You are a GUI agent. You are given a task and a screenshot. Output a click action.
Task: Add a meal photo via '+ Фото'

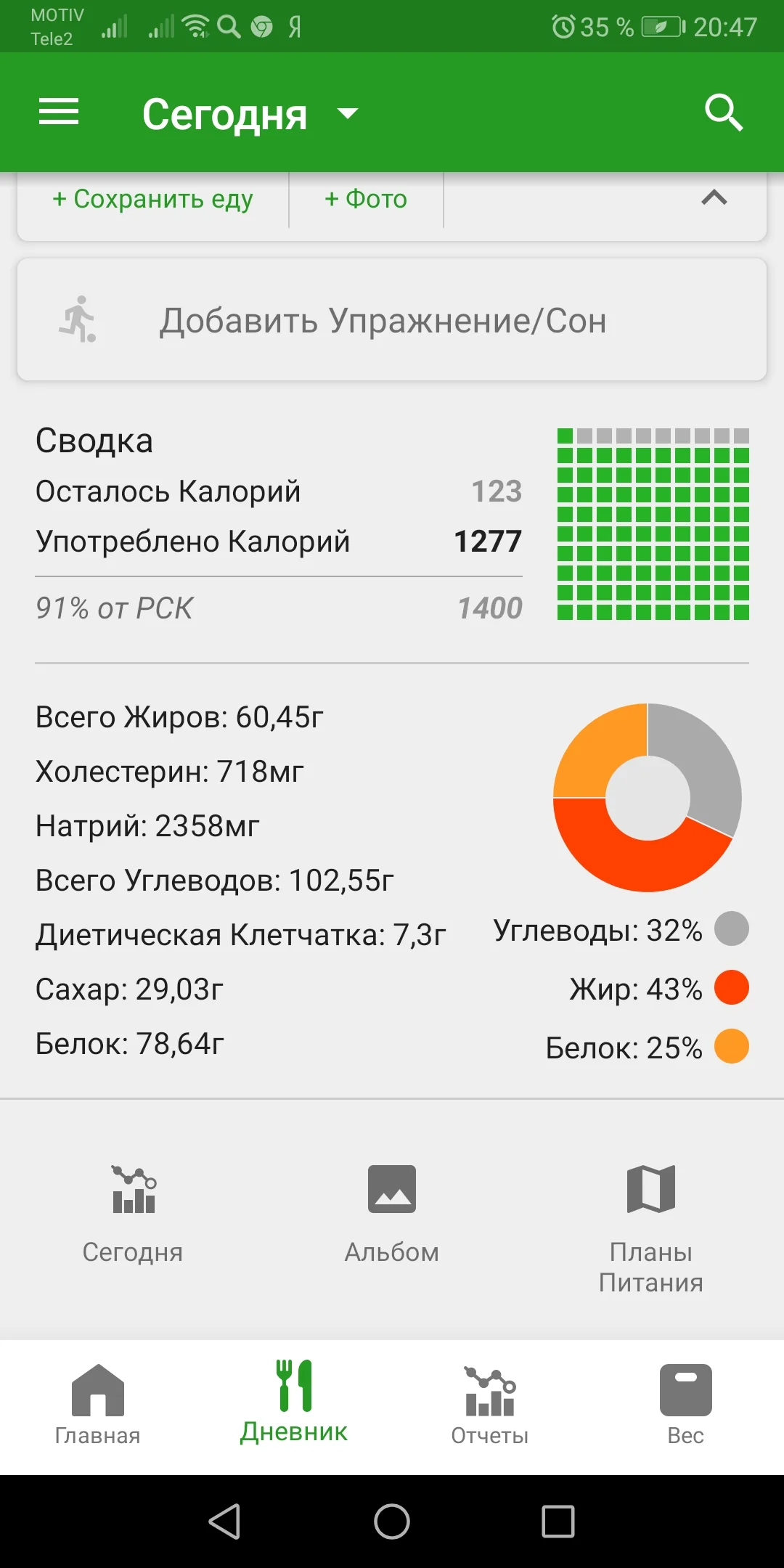[366, 199]
